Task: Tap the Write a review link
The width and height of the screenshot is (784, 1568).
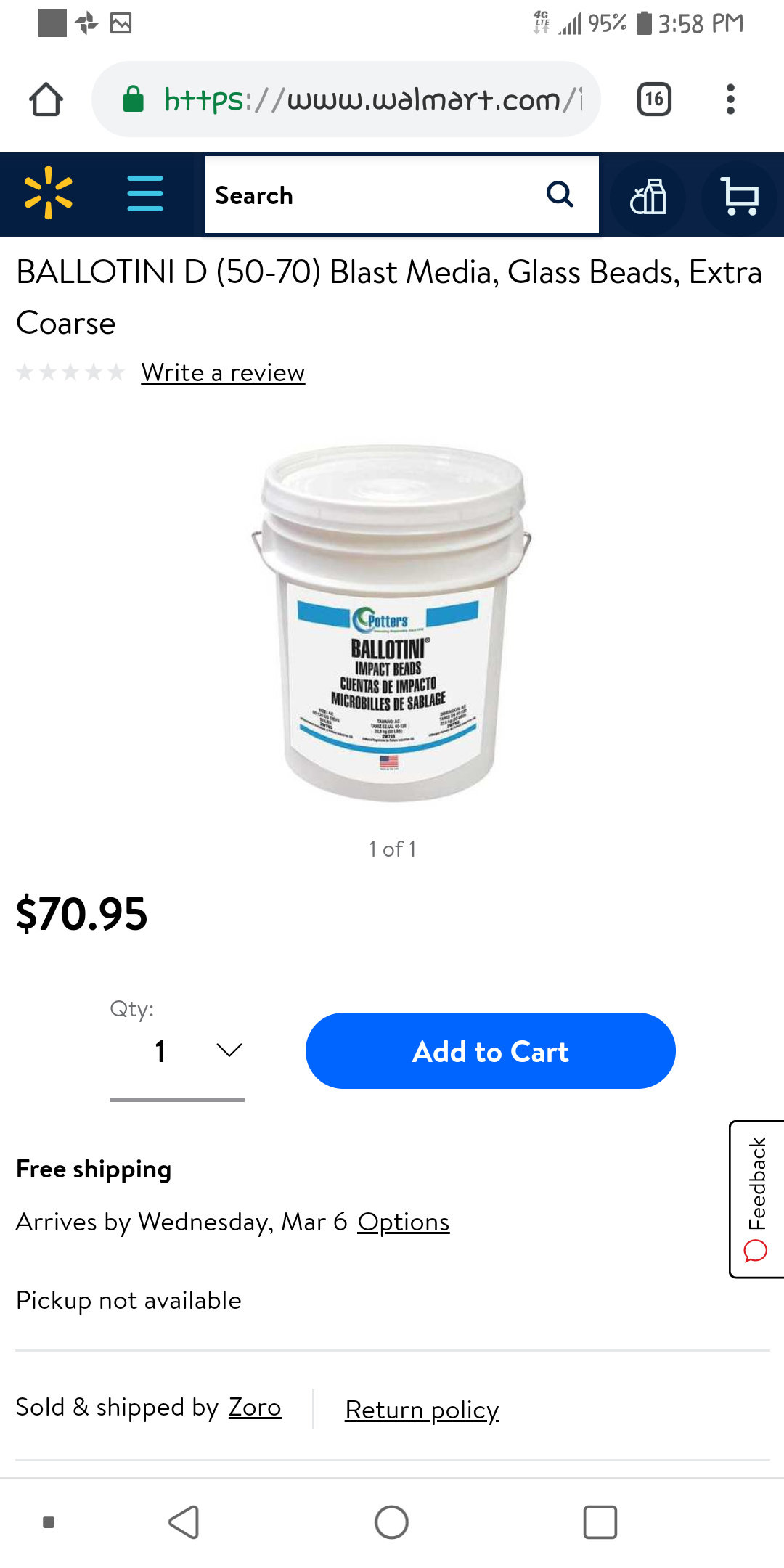Action: point(223,372)
